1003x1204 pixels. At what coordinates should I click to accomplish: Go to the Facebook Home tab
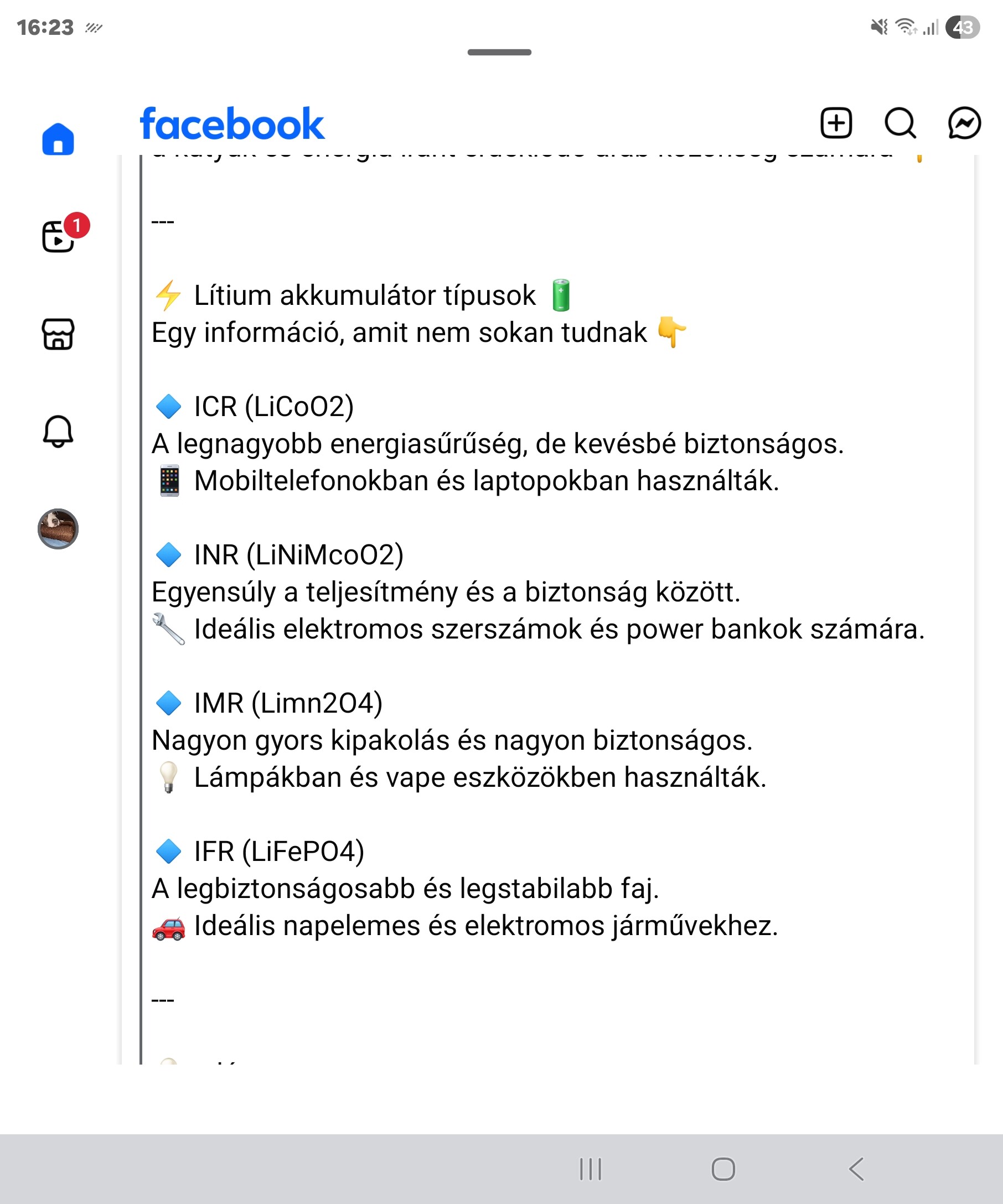click(58, 139)
